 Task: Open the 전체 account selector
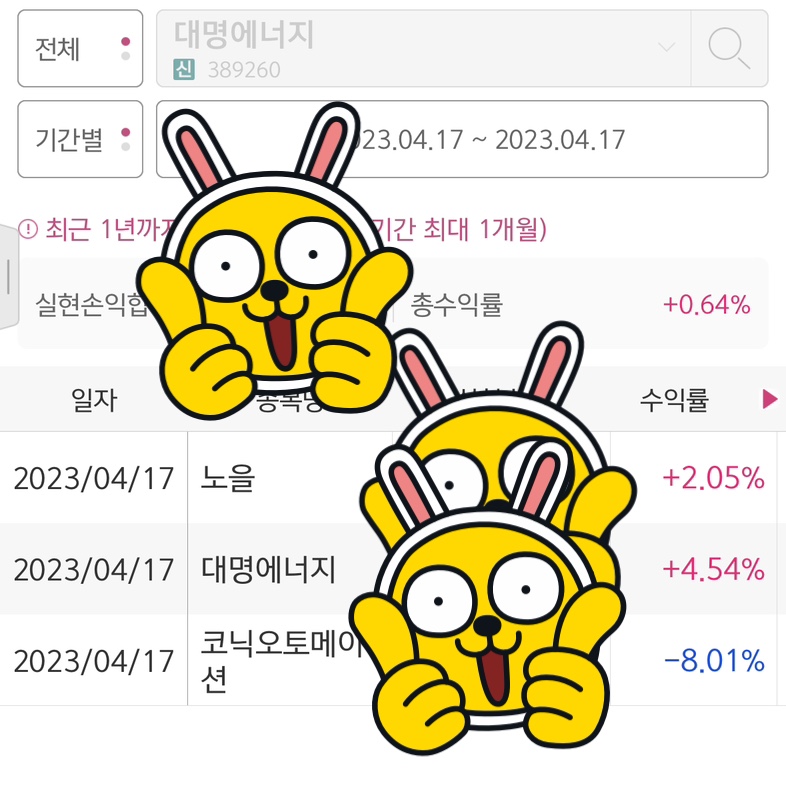pos(80,48)
